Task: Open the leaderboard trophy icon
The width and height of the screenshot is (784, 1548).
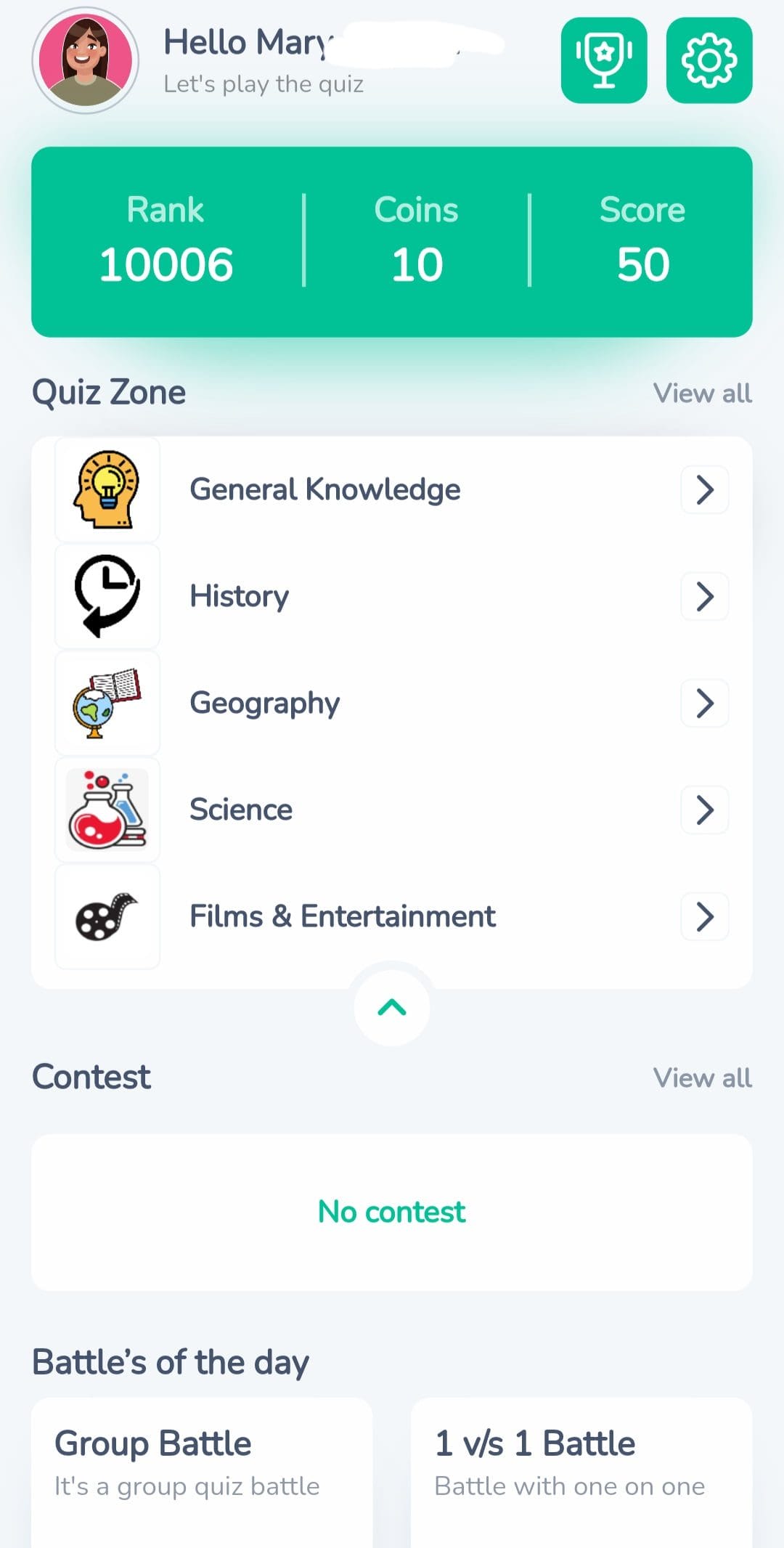Action: 604,60
